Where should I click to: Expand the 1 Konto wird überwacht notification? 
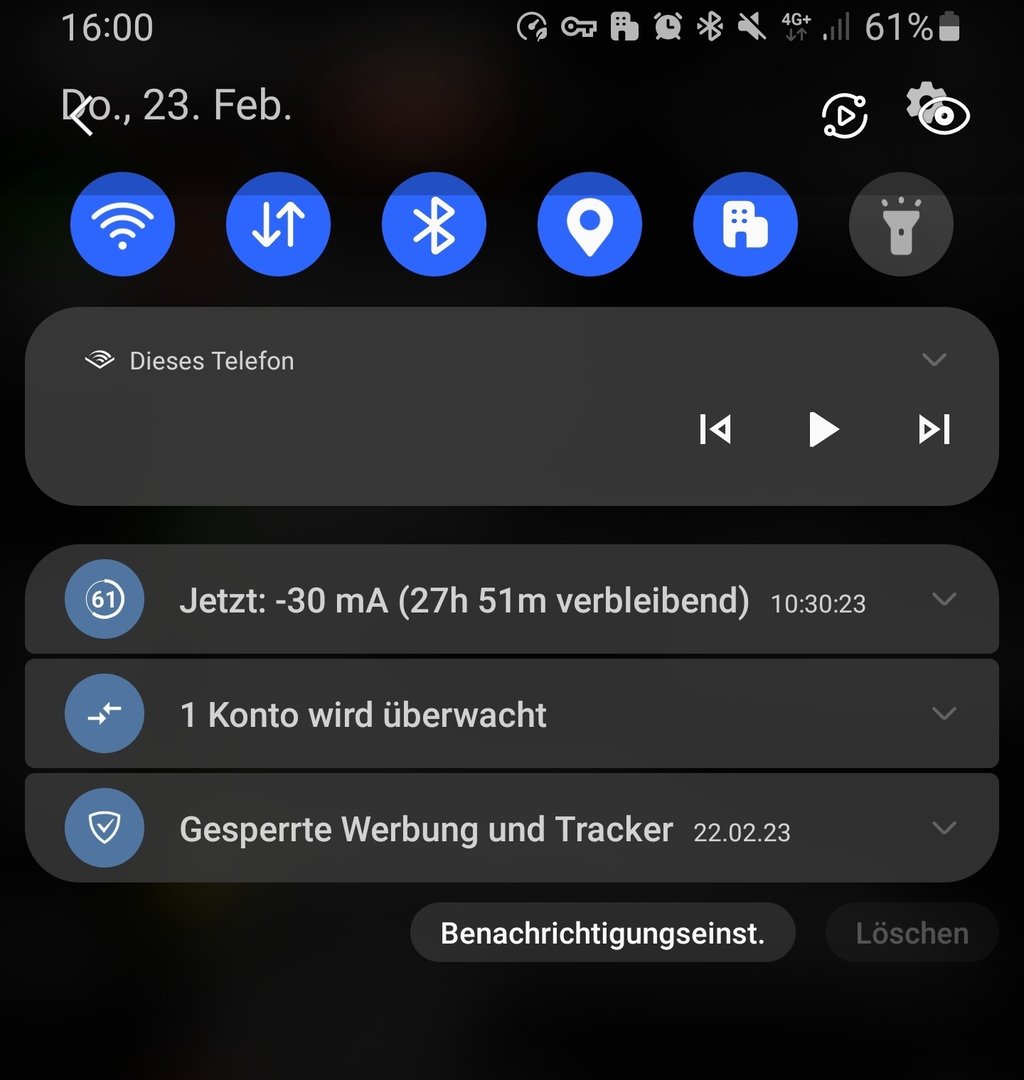(943, 713)
